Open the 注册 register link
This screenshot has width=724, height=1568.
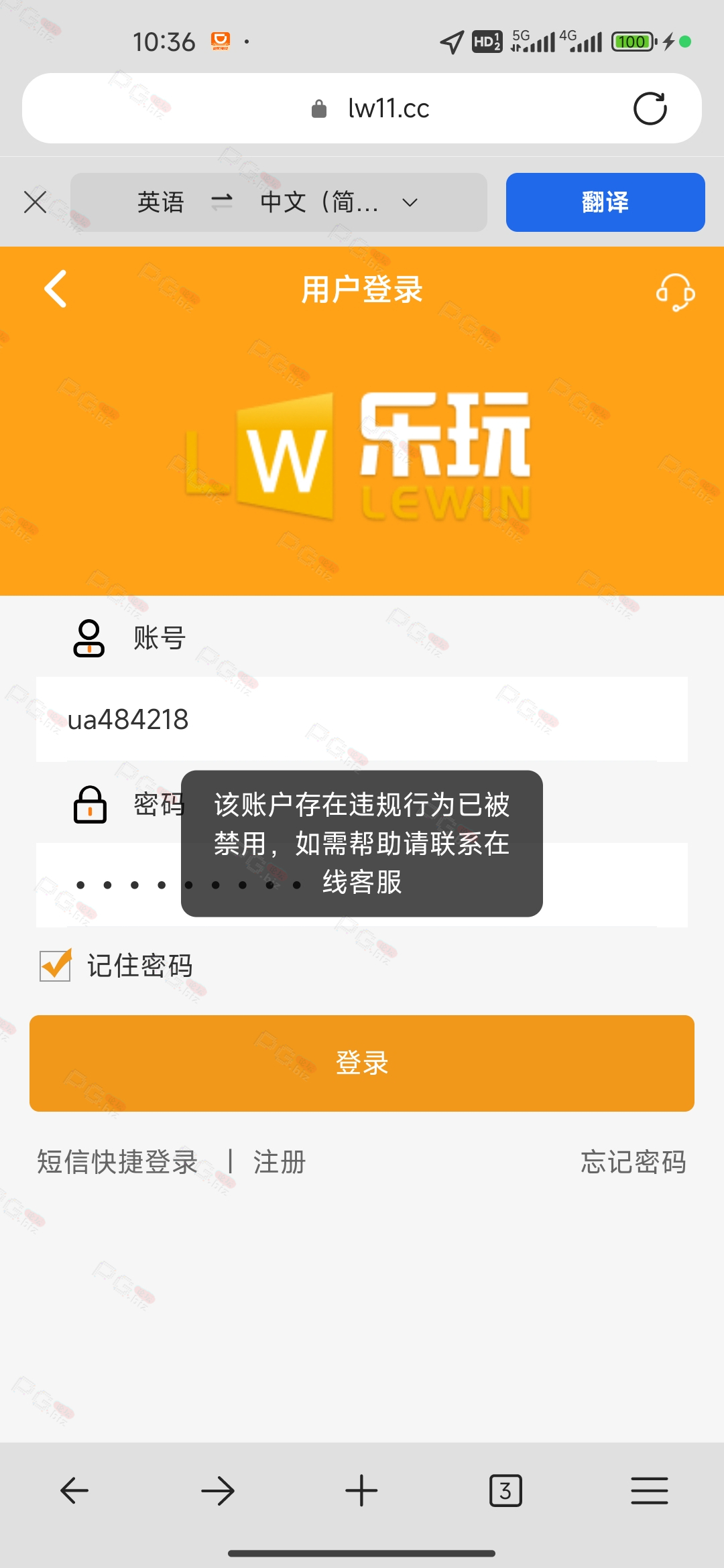[x=280, y=1162]
